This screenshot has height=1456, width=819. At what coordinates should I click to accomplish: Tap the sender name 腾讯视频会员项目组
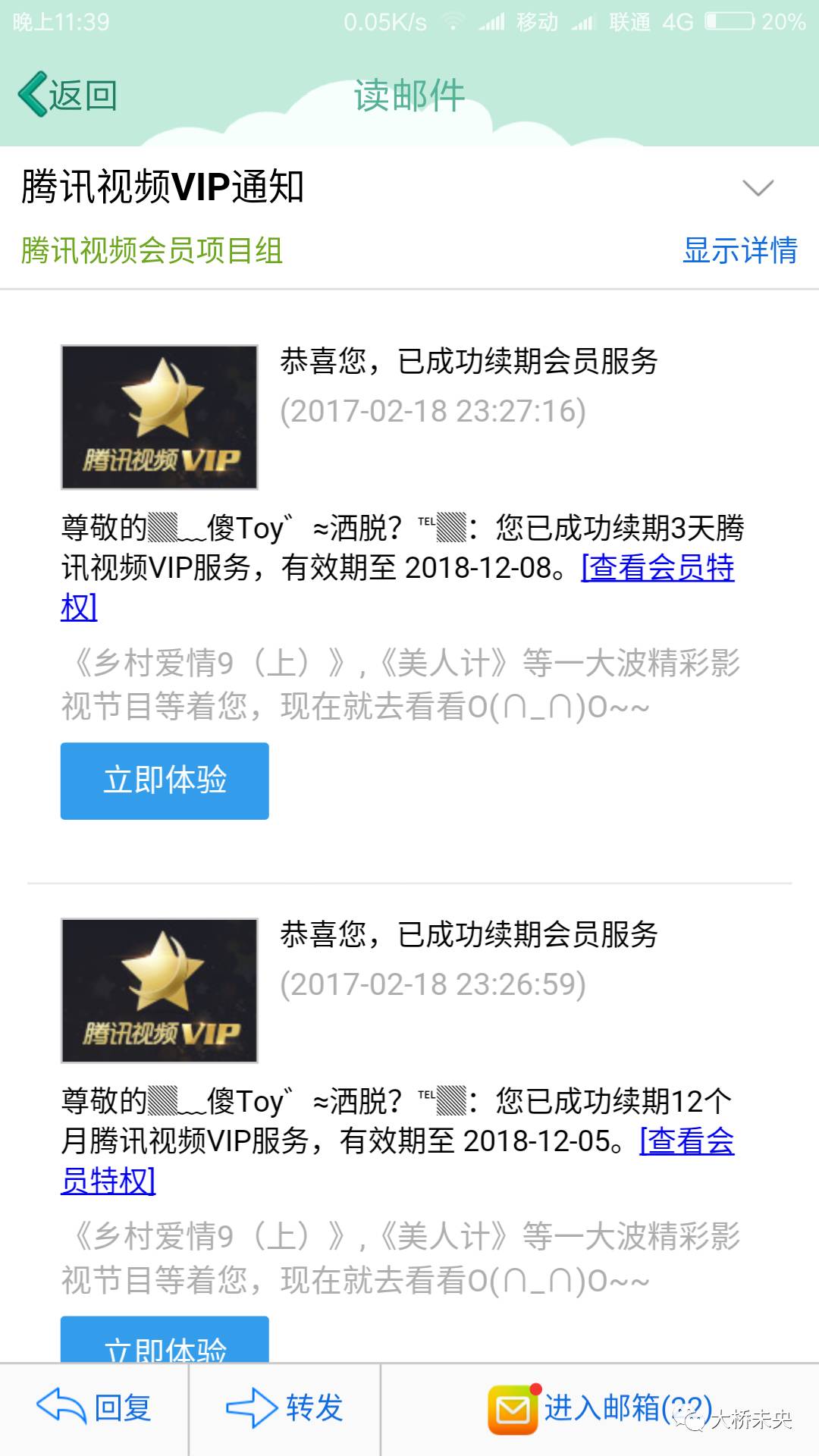[152, 251]
